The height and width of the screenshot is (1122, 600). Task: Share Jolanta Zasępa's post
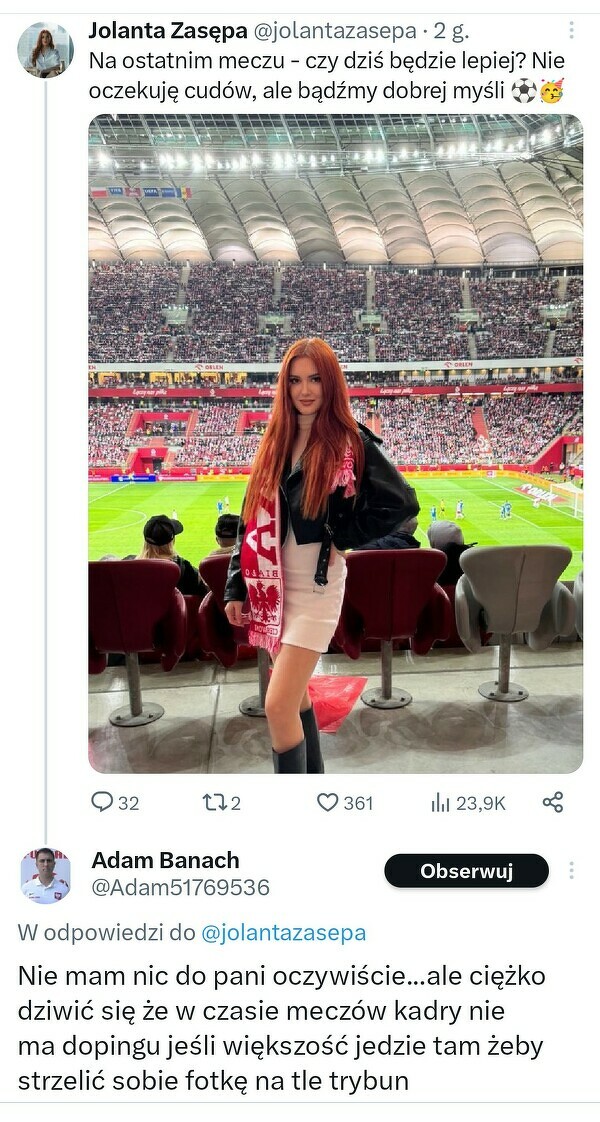(x=553, y=802)
